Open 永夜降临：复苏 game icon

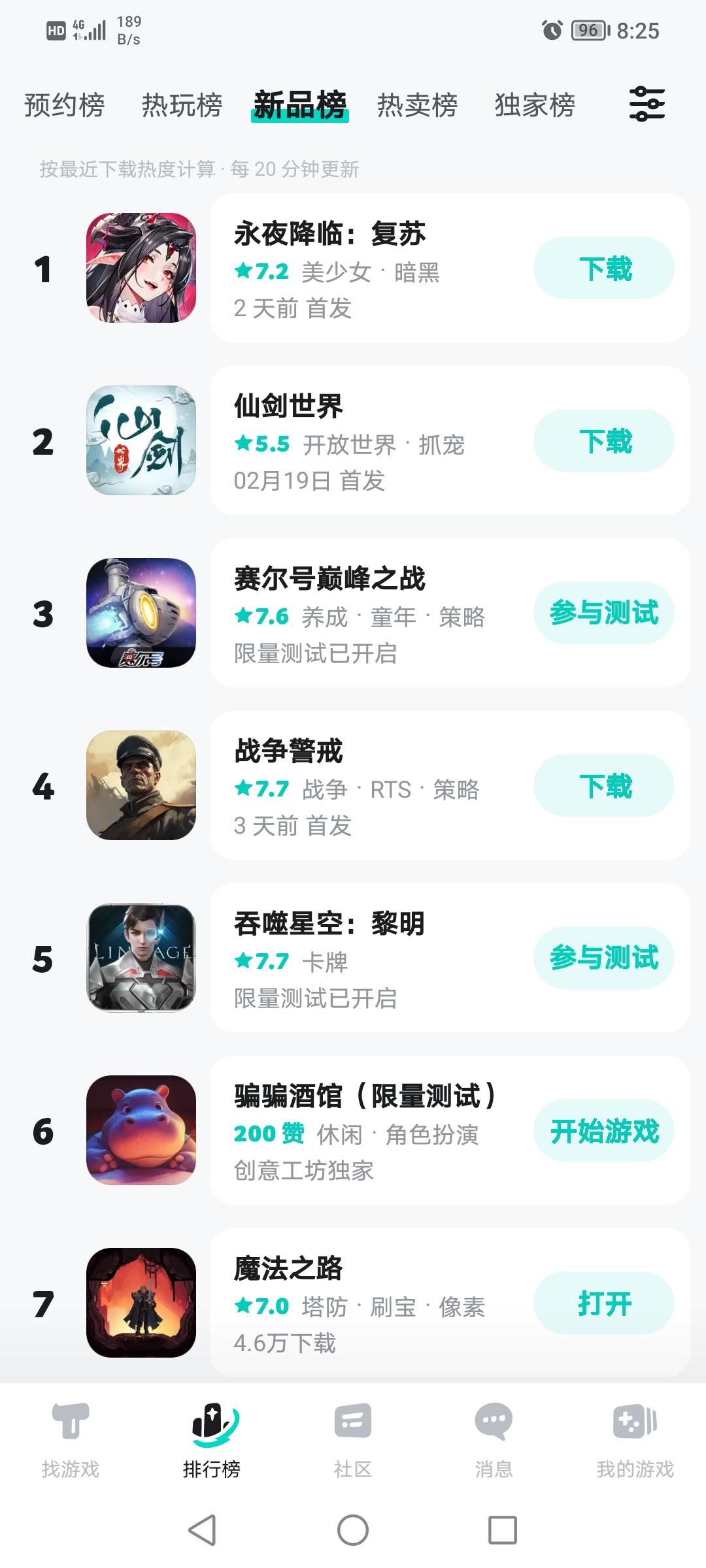(141, 268)
